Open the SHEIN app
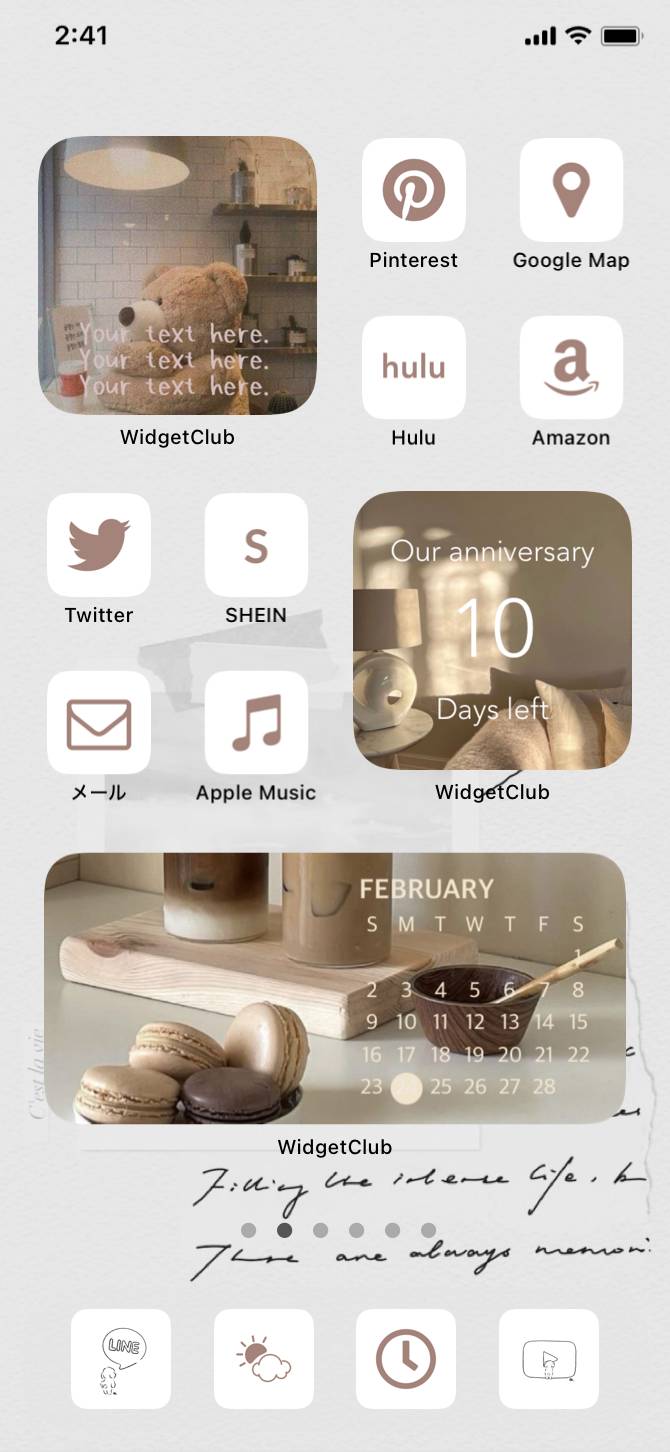Viewport: 670px width, 1452px height. pyautogui.click(x=256, y=545)
